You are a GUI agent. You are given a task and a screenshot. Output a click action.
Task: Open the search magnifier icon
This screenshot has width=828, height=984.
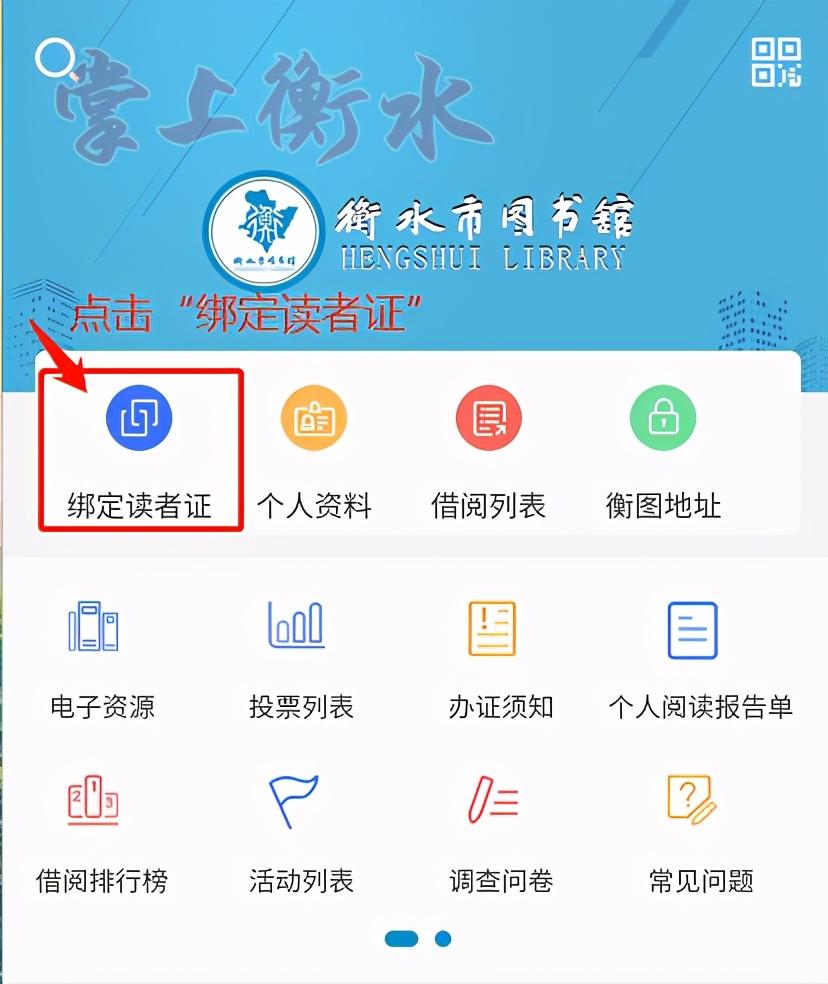tap(56, 60)
